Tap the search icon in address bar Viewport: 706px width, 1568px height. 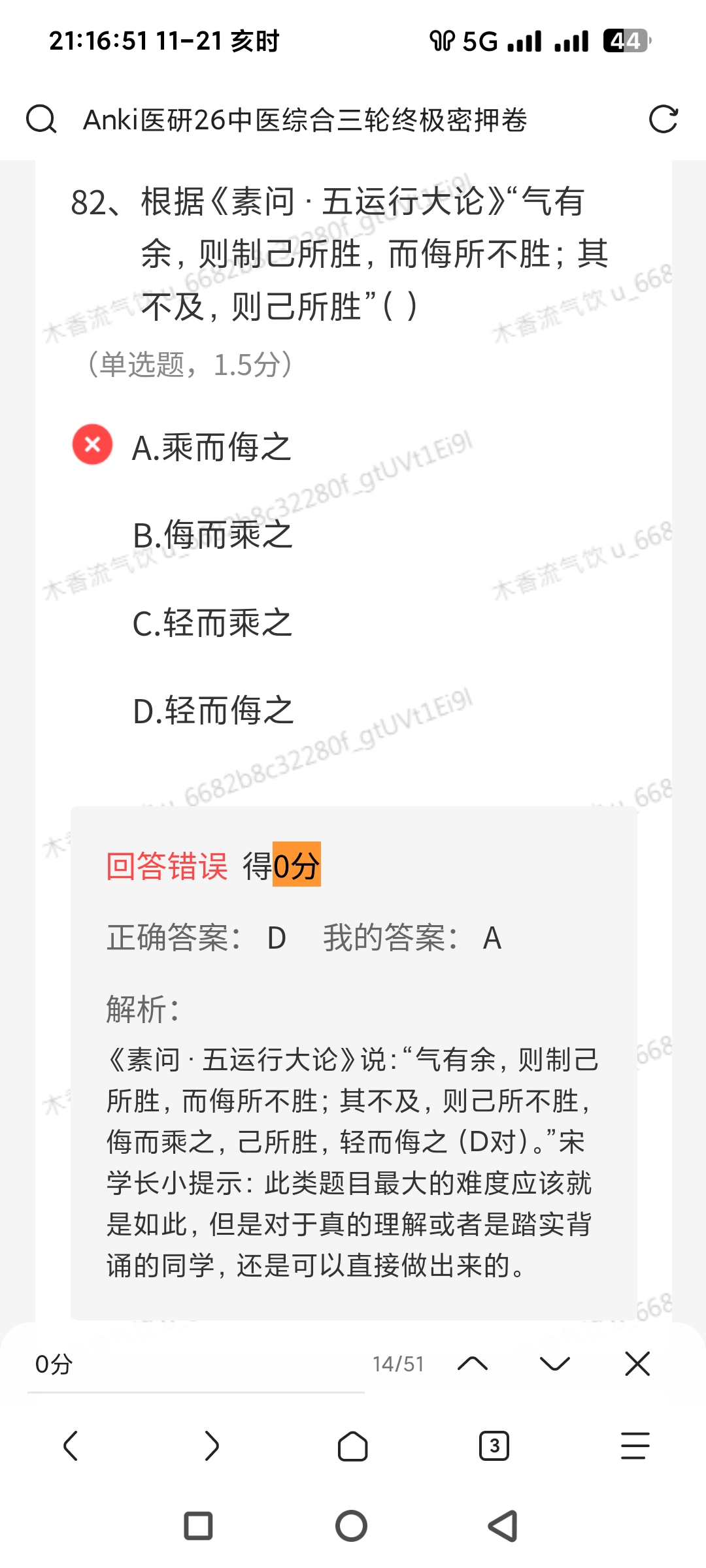(x=41, y=120)
